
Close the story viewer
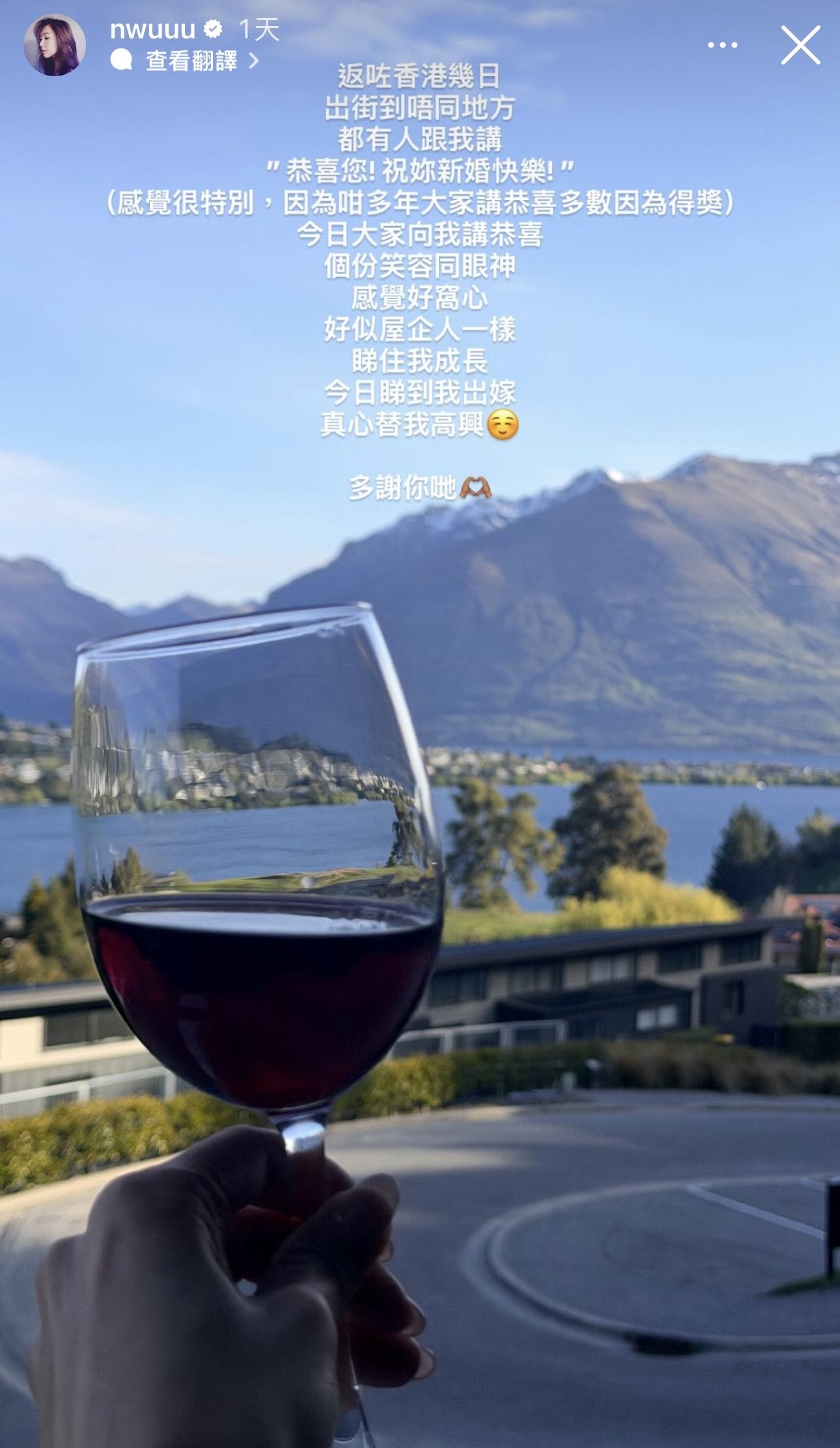point(800,45)
